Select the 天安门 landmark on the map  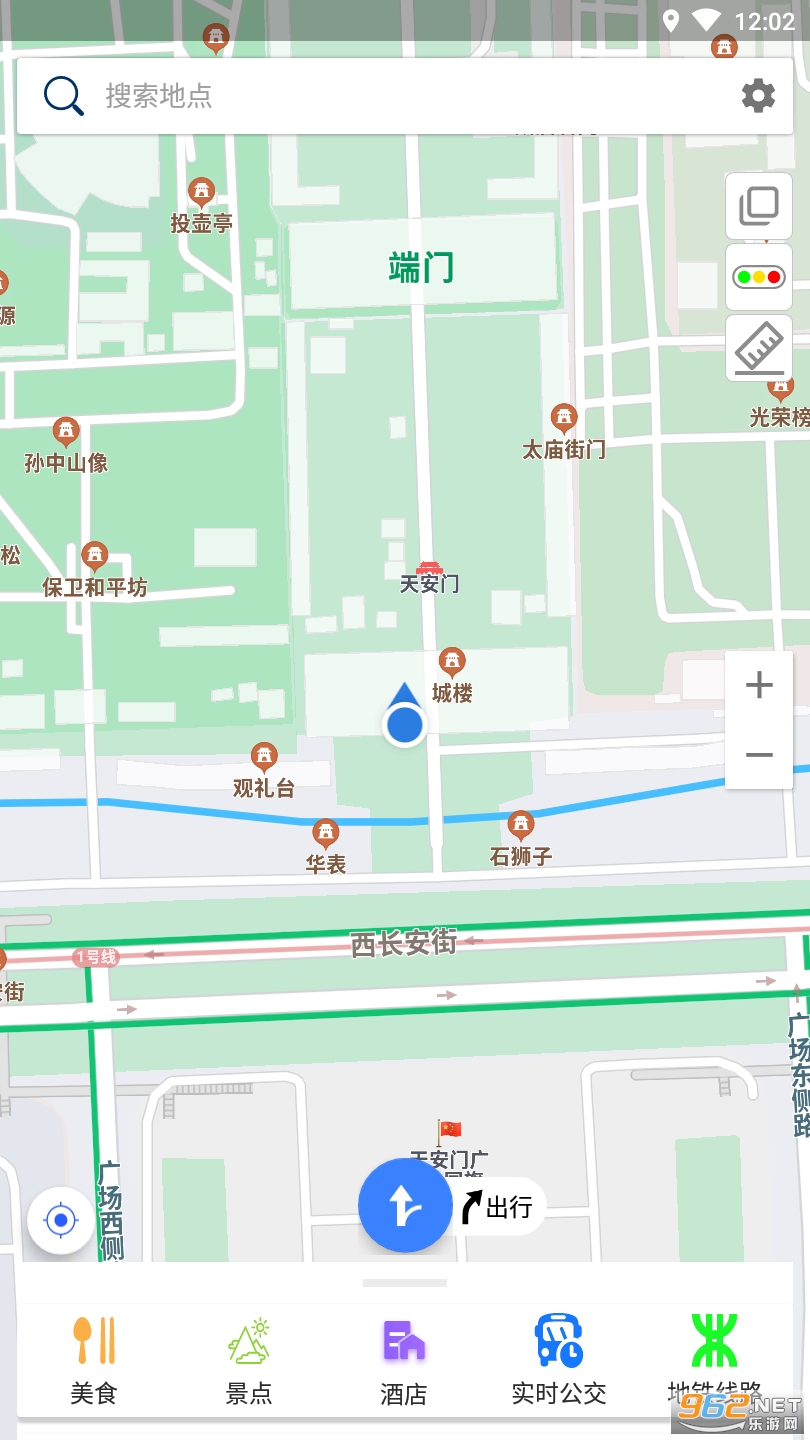point(430,578)
